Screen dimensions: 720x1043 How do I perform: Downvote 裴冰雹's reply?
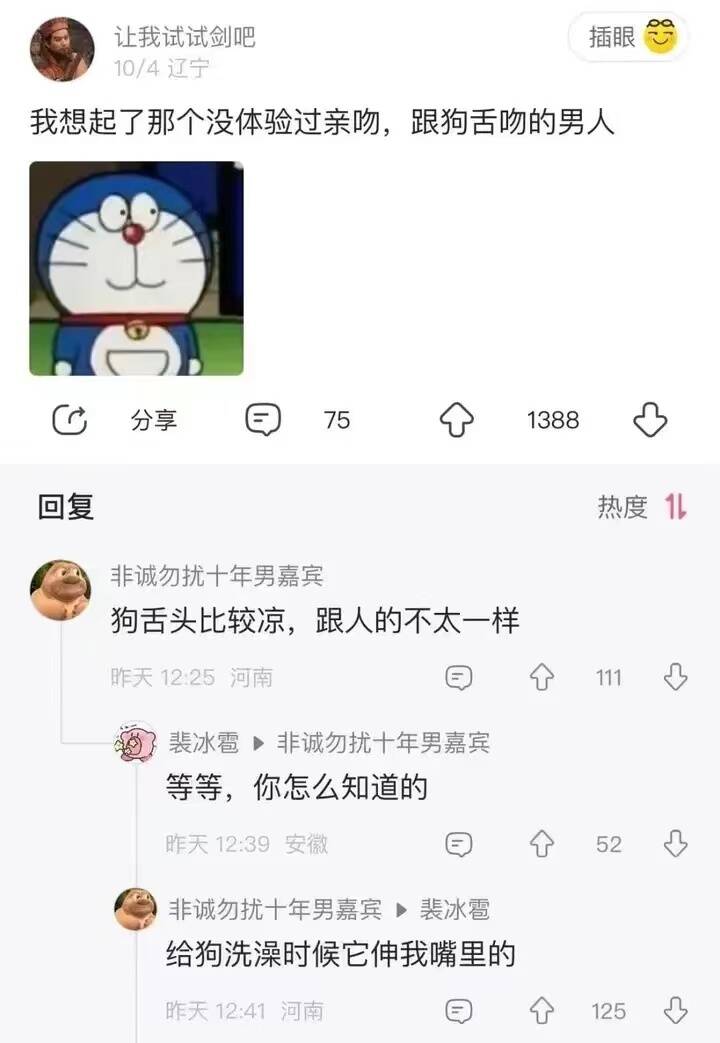tap(676, 845)
